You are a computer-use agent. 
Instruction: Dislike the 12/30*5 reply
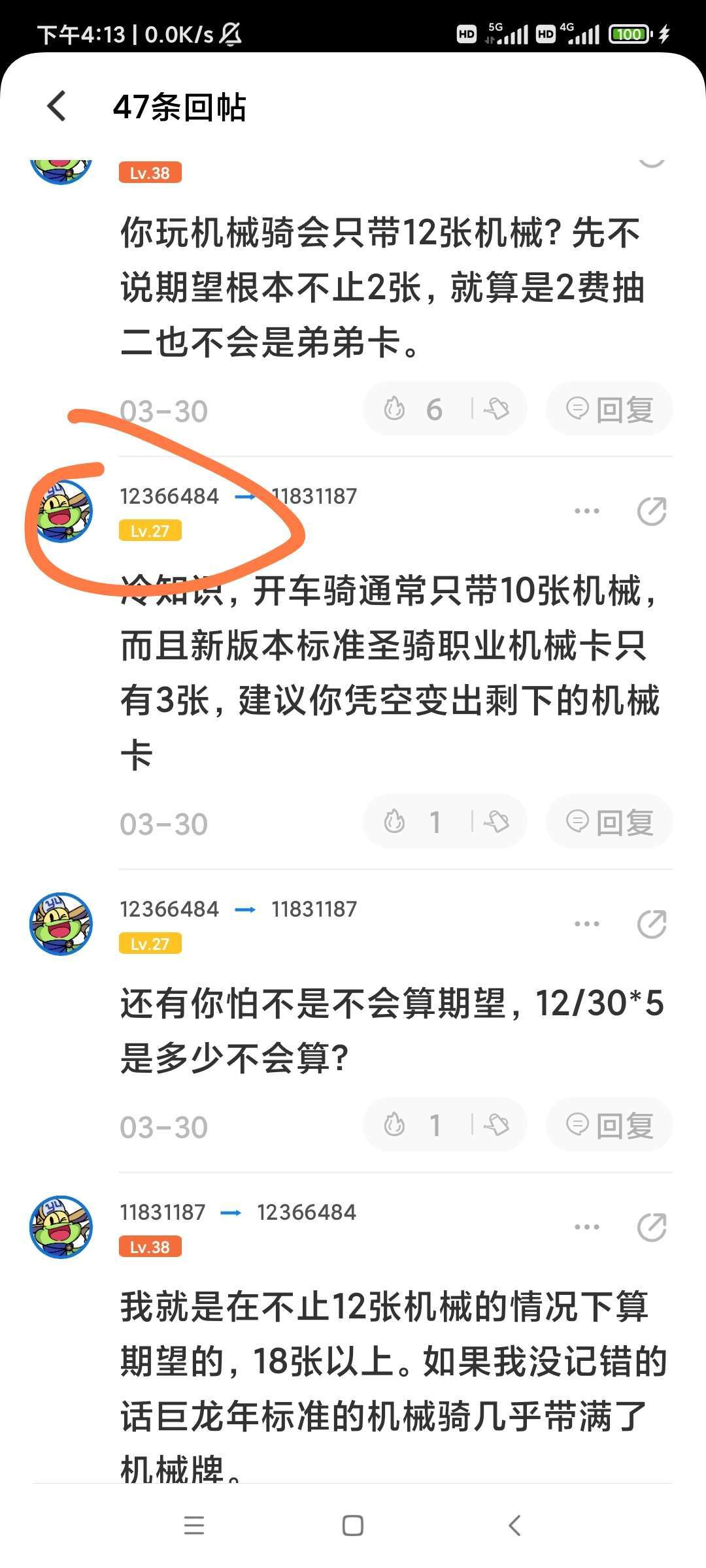pyautogui.click(x=497, y=1126)
